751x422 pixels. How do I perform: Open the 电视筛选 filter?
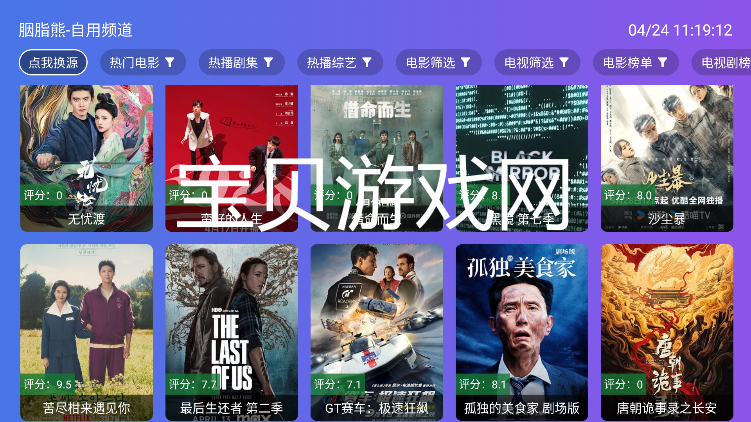coord(537,62)
